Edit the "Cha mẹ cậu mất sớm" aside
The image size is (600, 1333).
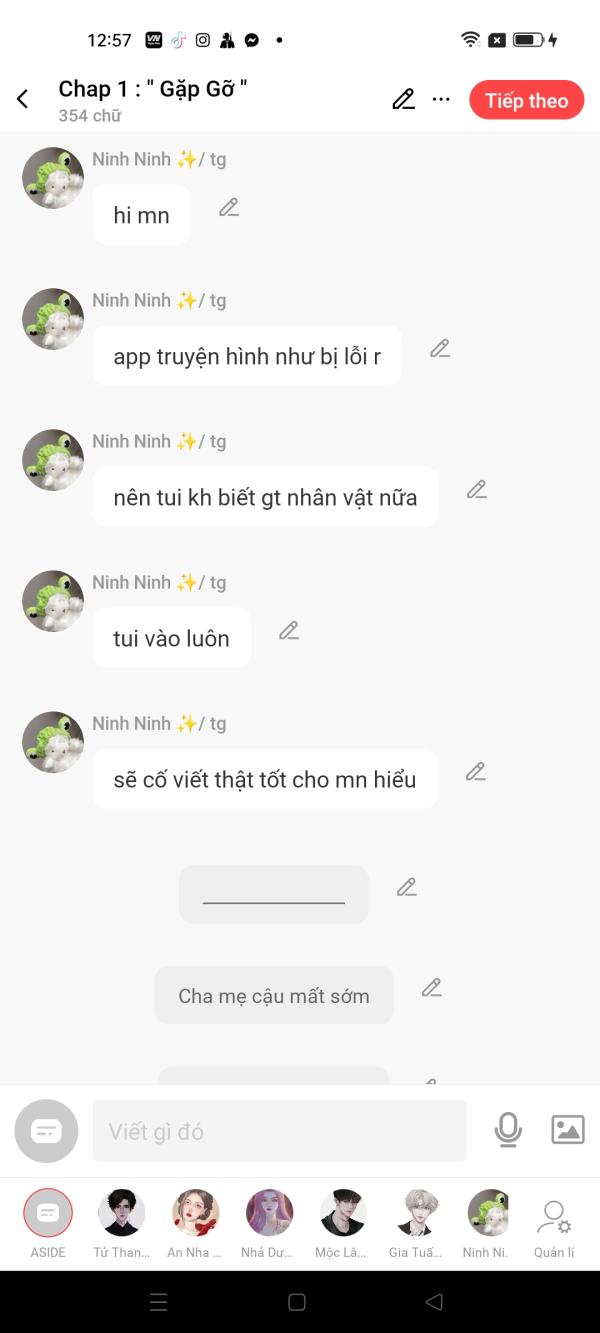pyautogui.click(x=431, y=987)
